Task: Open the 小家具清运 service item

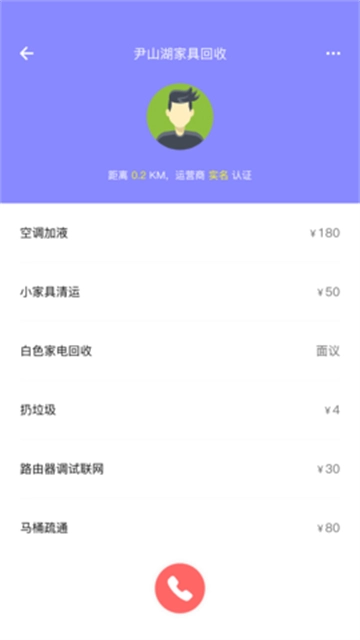Action: tap(180, 292)
